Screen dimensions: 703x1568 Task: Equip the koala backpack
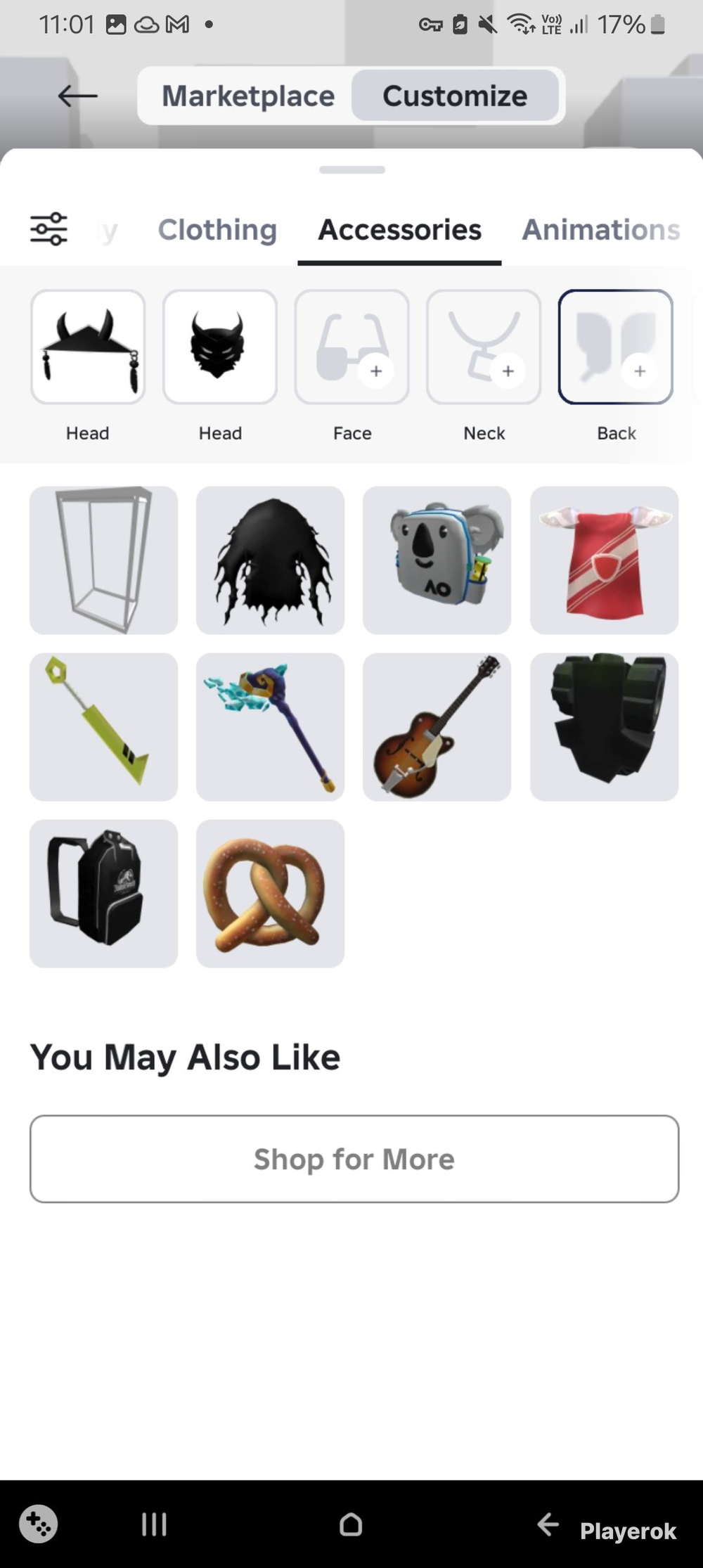click(437, 560)
